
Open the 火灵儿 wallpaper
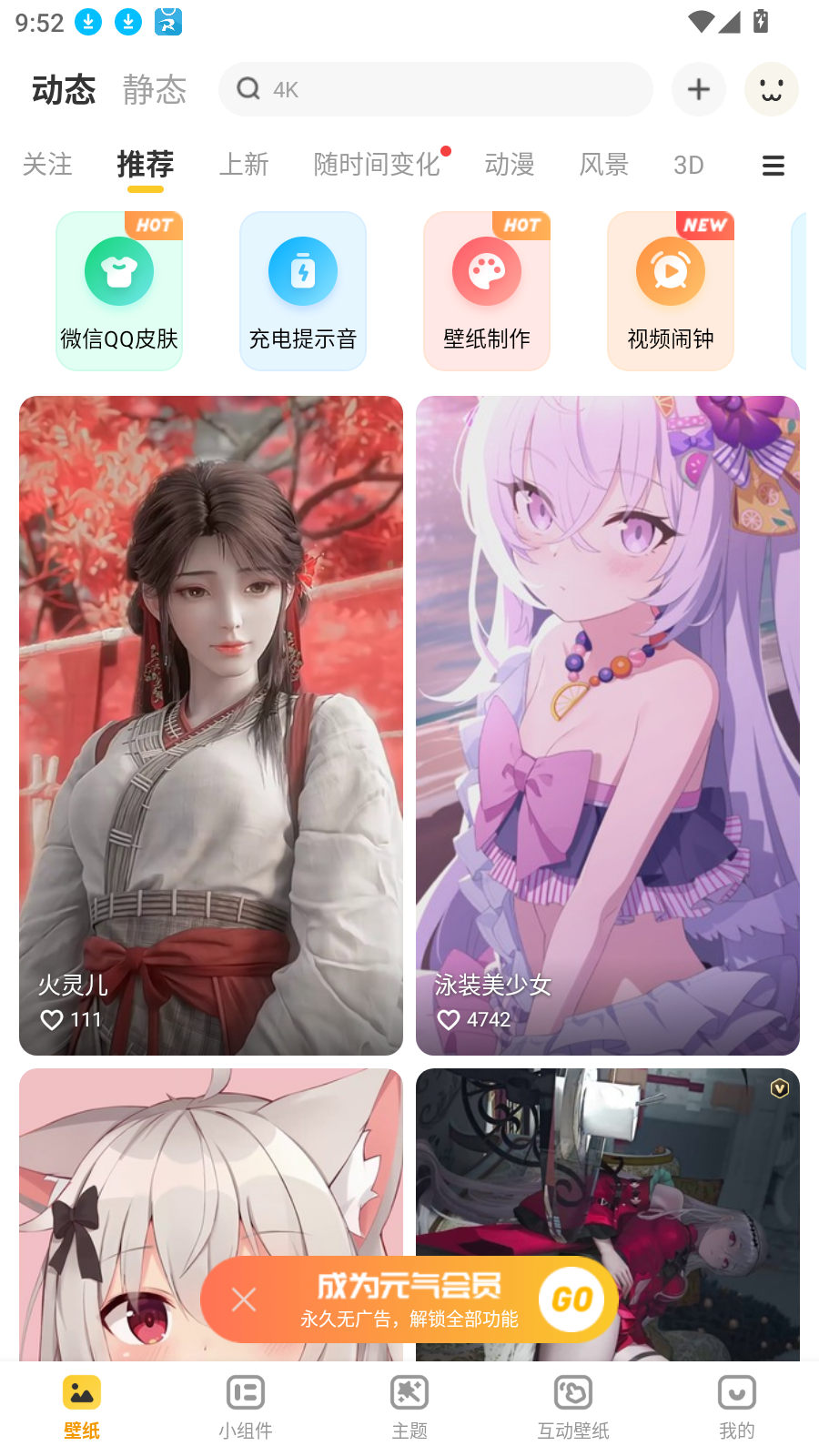pos(211,725)
